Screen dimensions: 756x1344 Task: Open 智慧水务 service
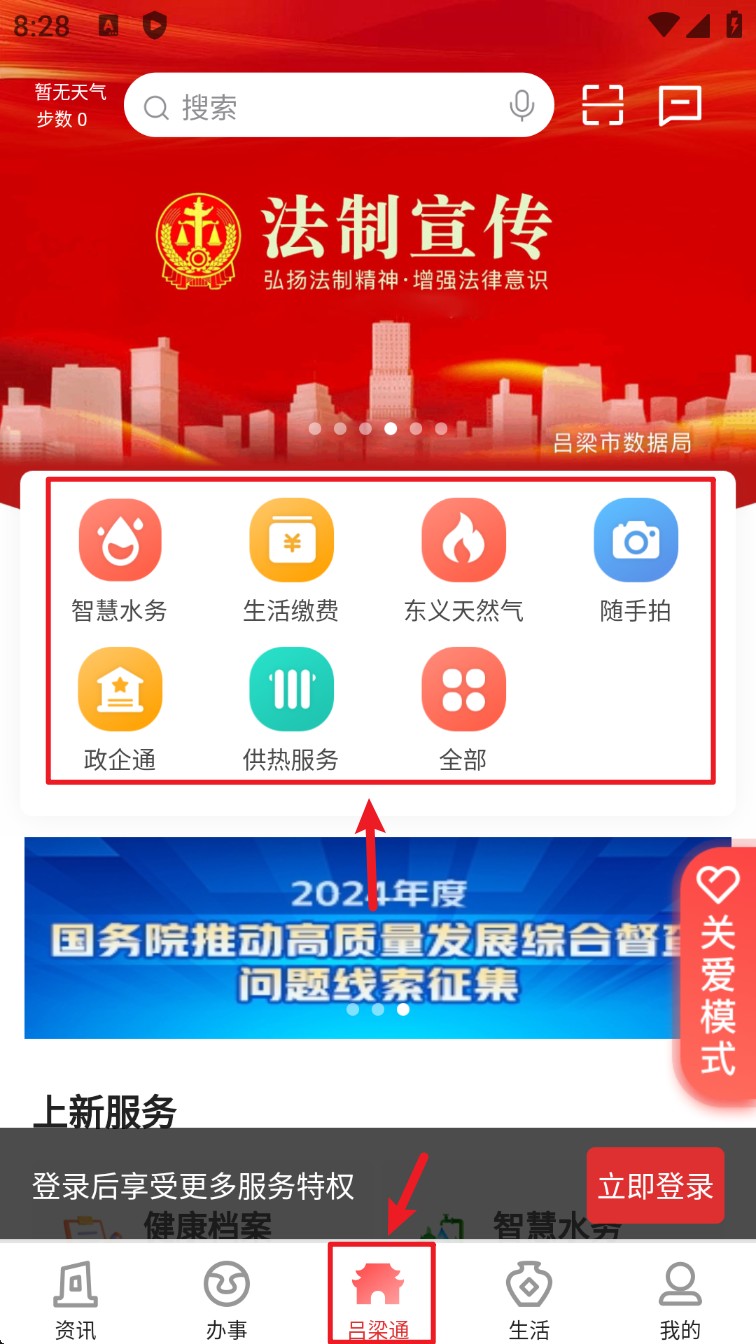(x=120, y=561)
